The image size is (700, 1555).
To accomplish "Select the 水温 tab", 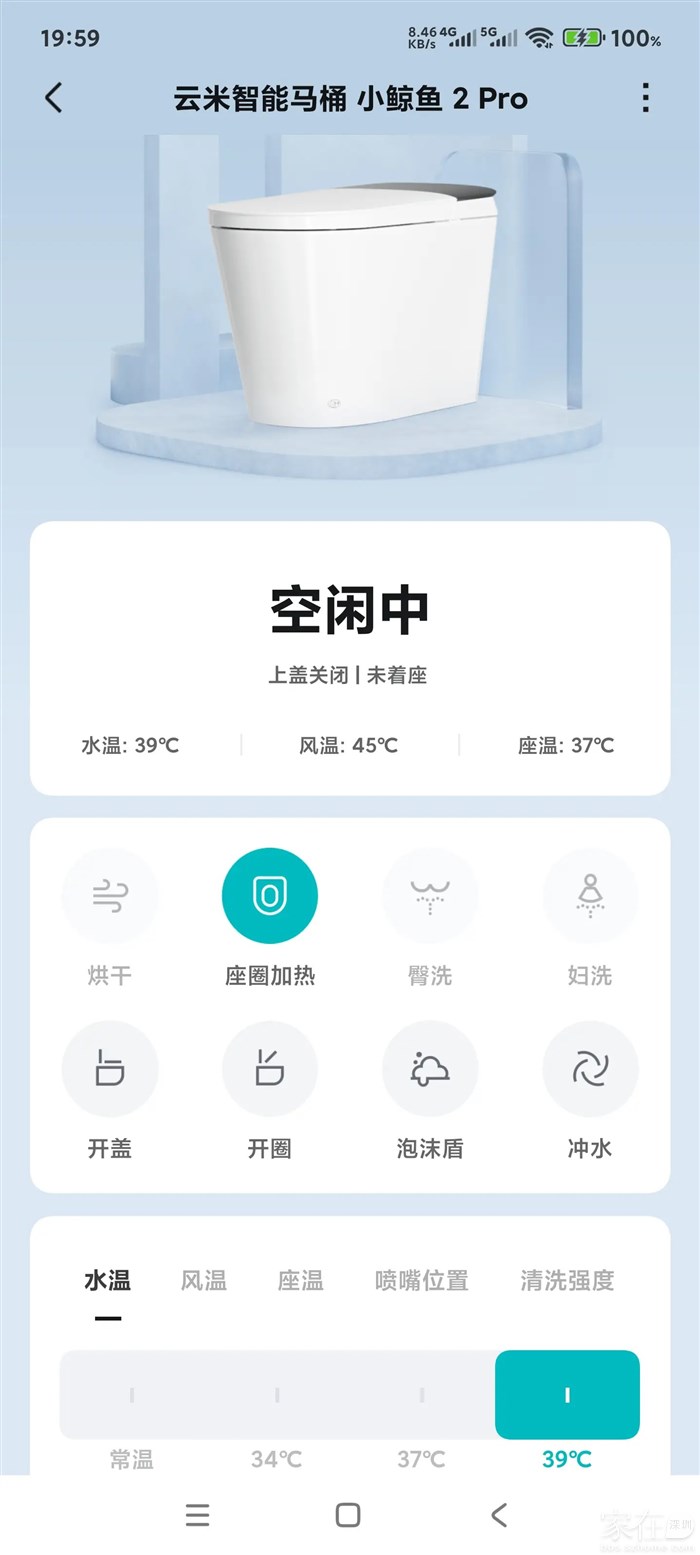I will pyautogui.click(x=108, y=1280).
